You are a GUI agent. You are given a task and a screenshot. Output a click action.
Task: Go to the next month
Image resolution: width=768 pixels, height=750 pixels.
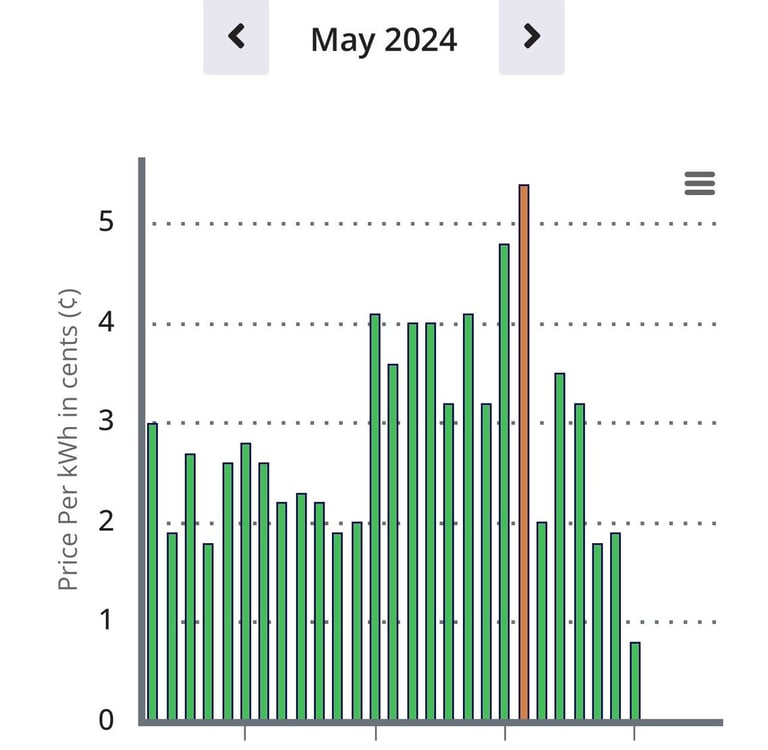(531, 38)
